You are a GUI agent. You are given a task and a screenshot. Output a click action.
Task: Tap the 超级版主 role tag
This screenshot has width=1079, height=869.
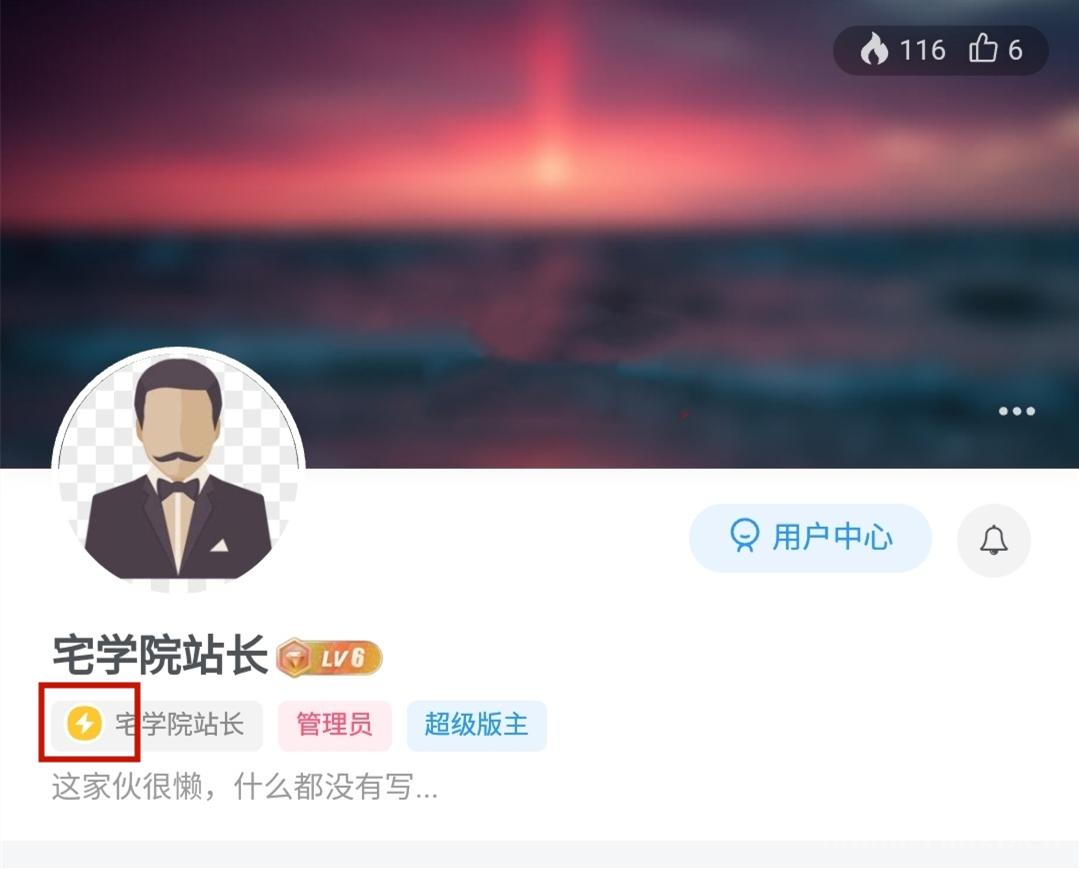tap(476, 725)
